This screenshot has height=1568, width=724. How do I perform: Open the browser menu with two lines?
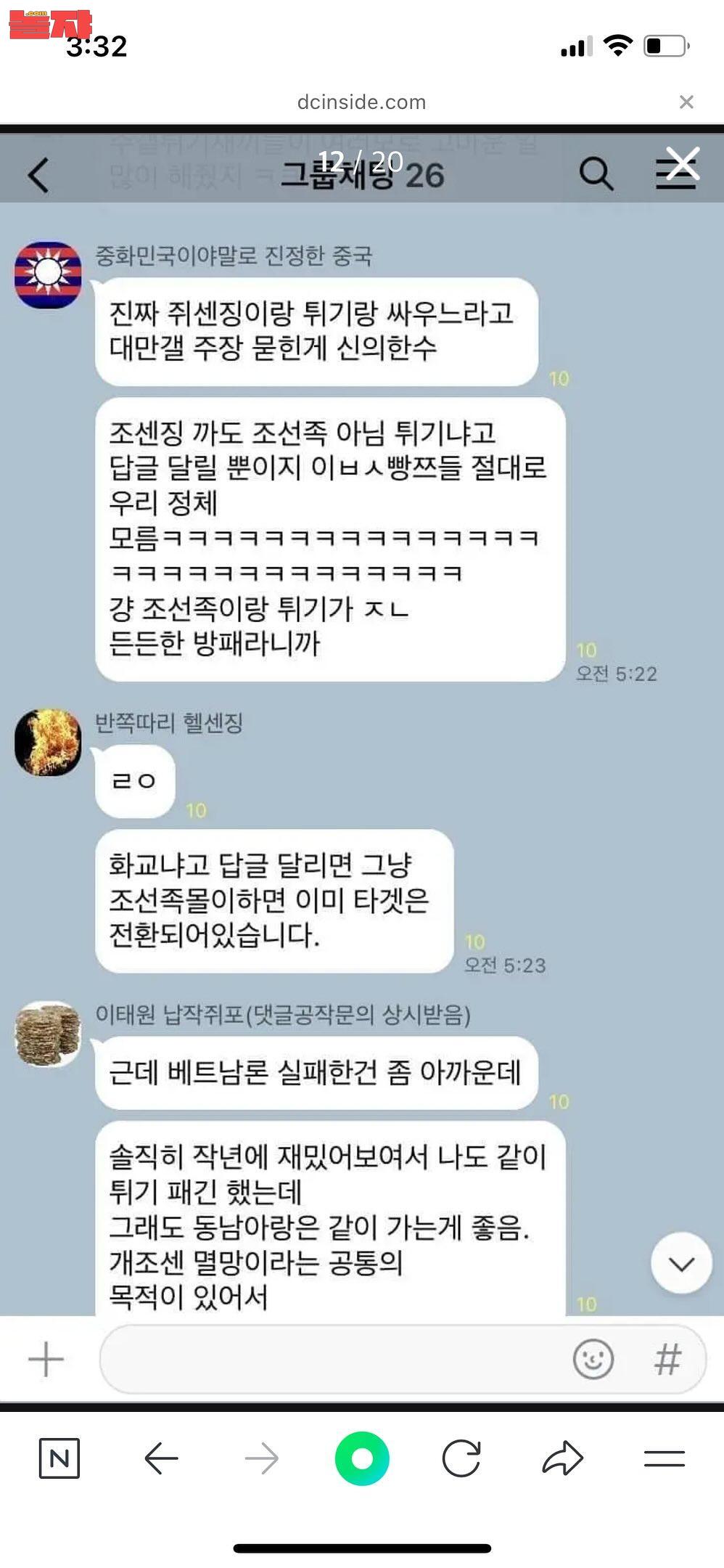(664, 1458)
